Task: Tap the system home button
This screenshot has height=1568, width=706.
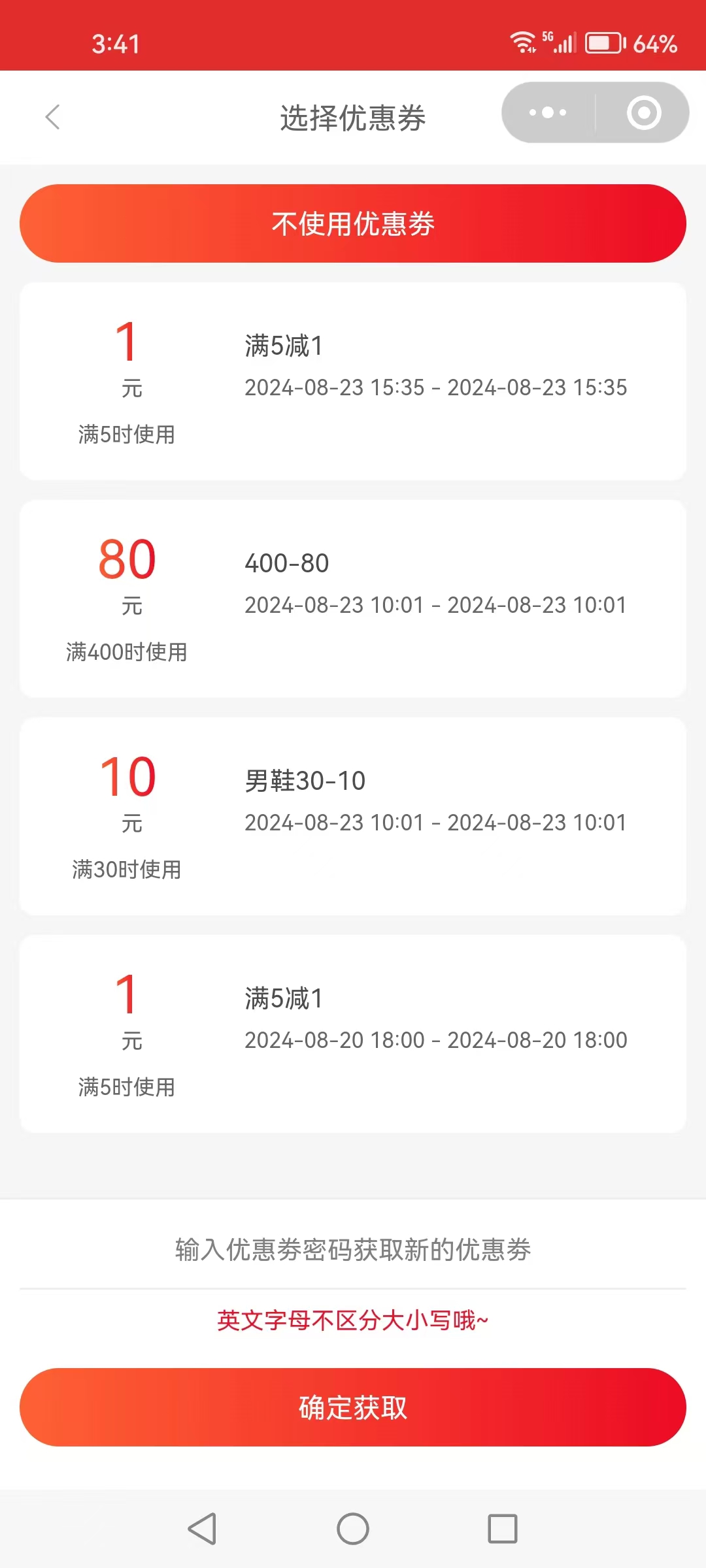Action: (353, 1529)
